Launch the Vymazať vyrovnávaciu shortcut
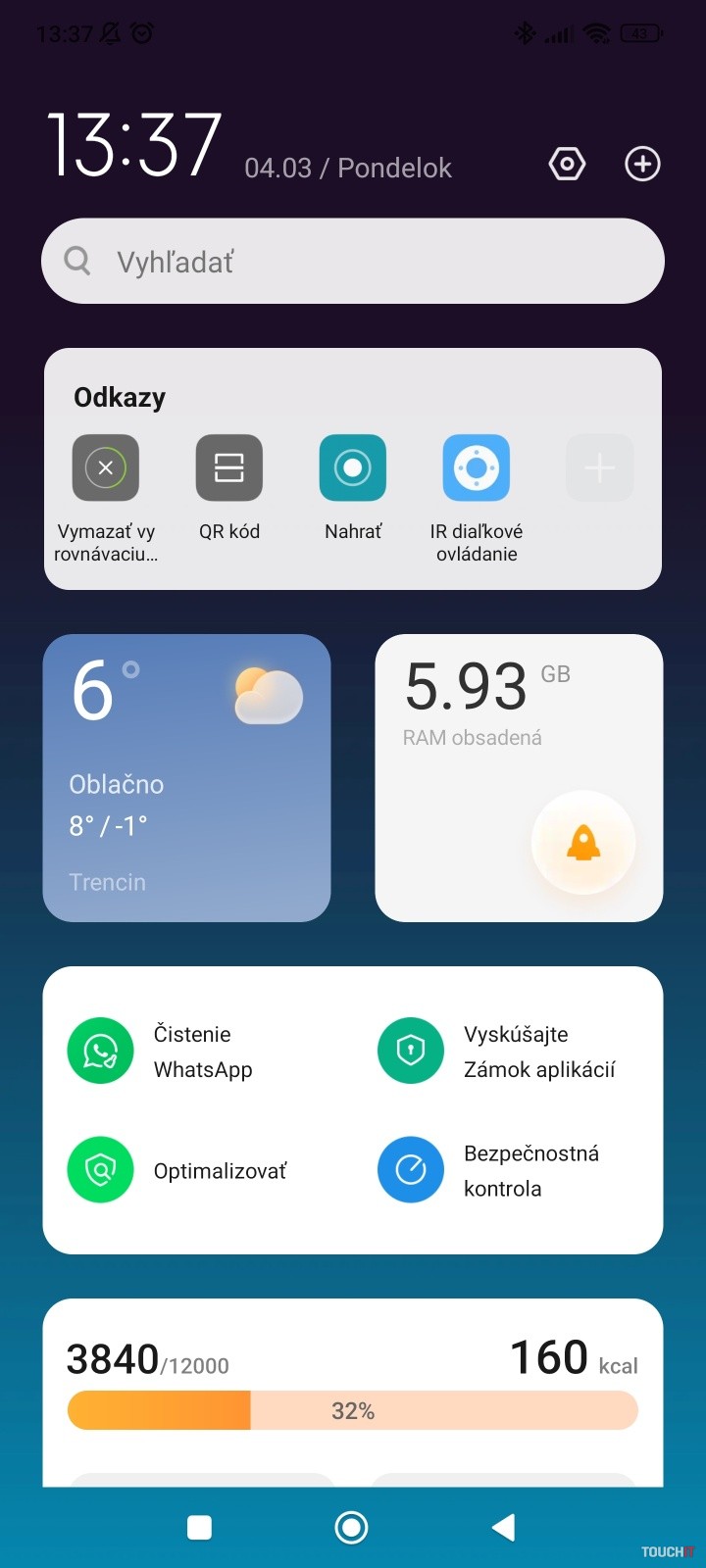The height and width of the screenshot is (1568, 706). (x=106, y=467)
